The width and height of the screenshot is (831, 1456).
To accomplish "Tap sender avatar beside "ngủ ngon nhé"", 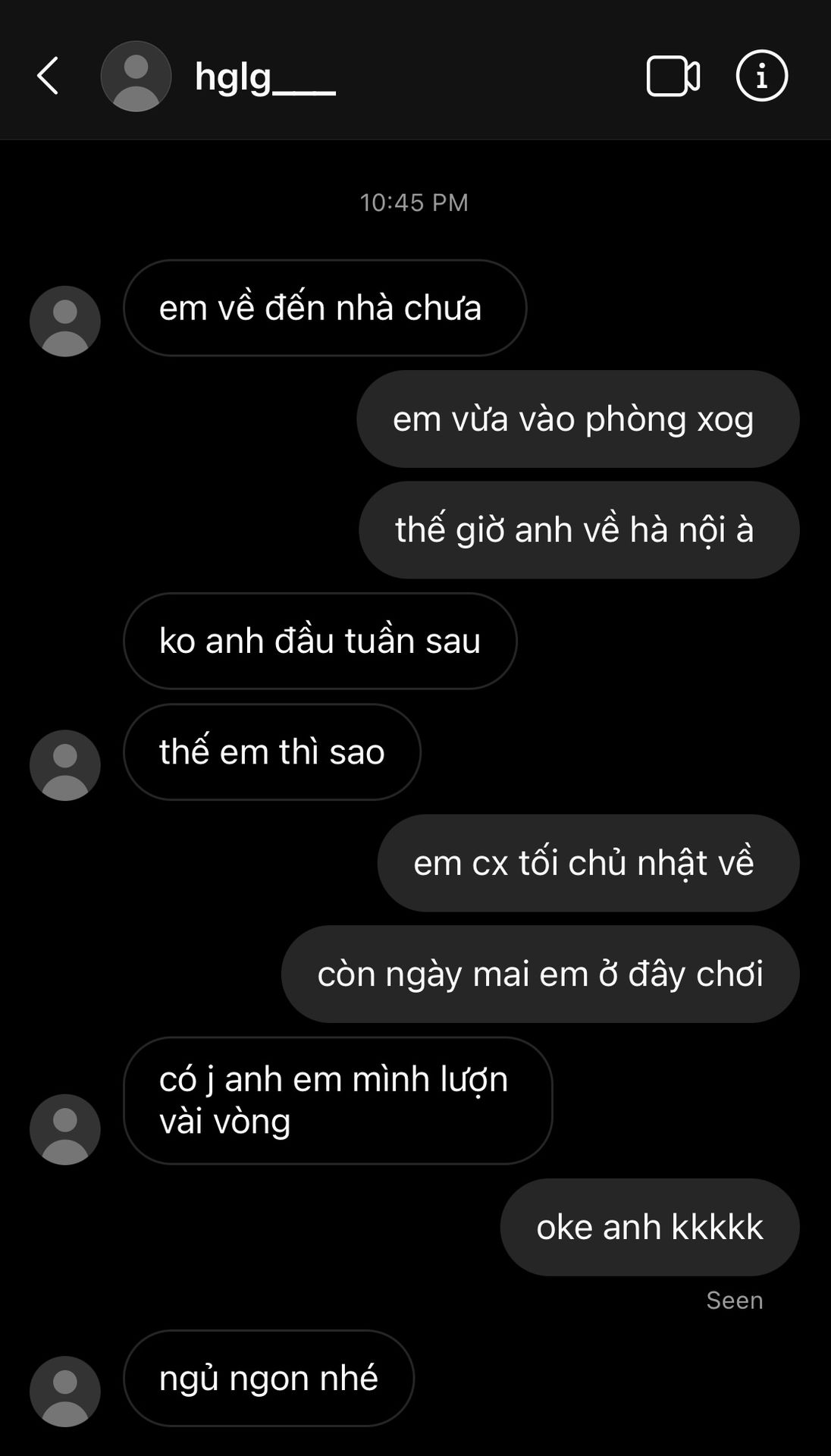I will coord(65,1392).
